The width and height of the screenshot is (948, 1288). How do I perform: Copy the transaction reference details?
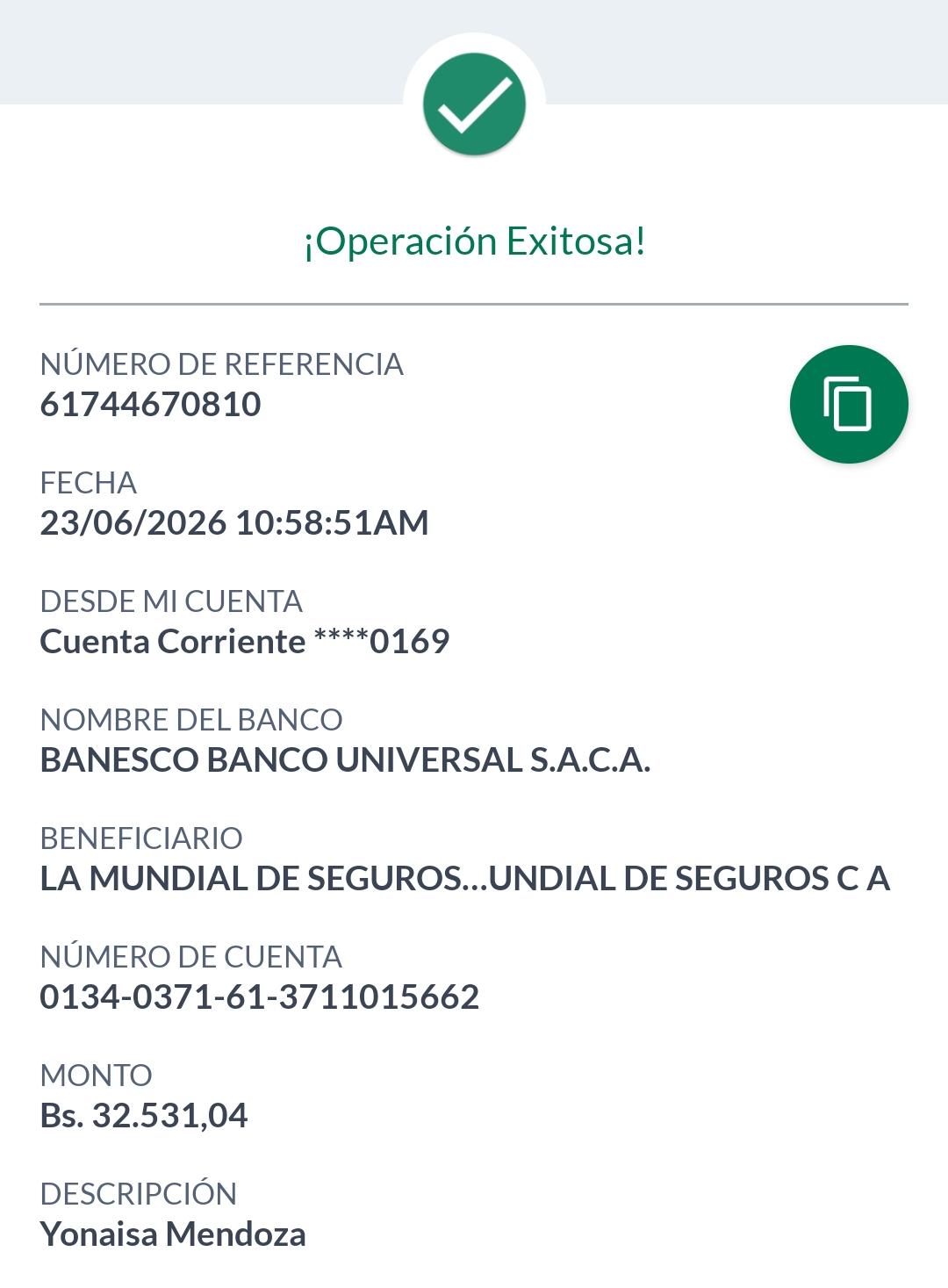[x=849, y=404]
